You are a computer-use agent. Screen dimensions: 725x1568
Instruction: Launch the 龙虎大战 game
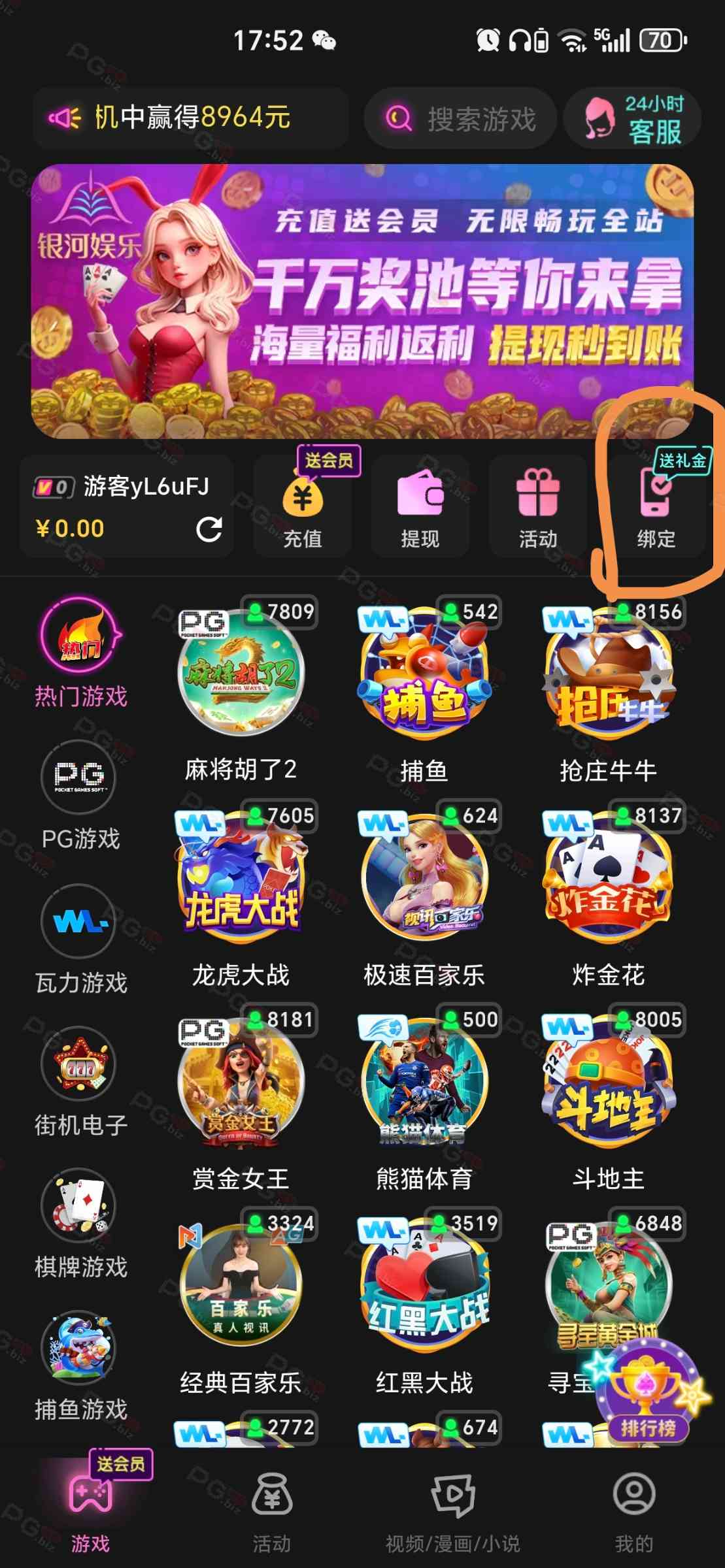[x=241, y=879]
